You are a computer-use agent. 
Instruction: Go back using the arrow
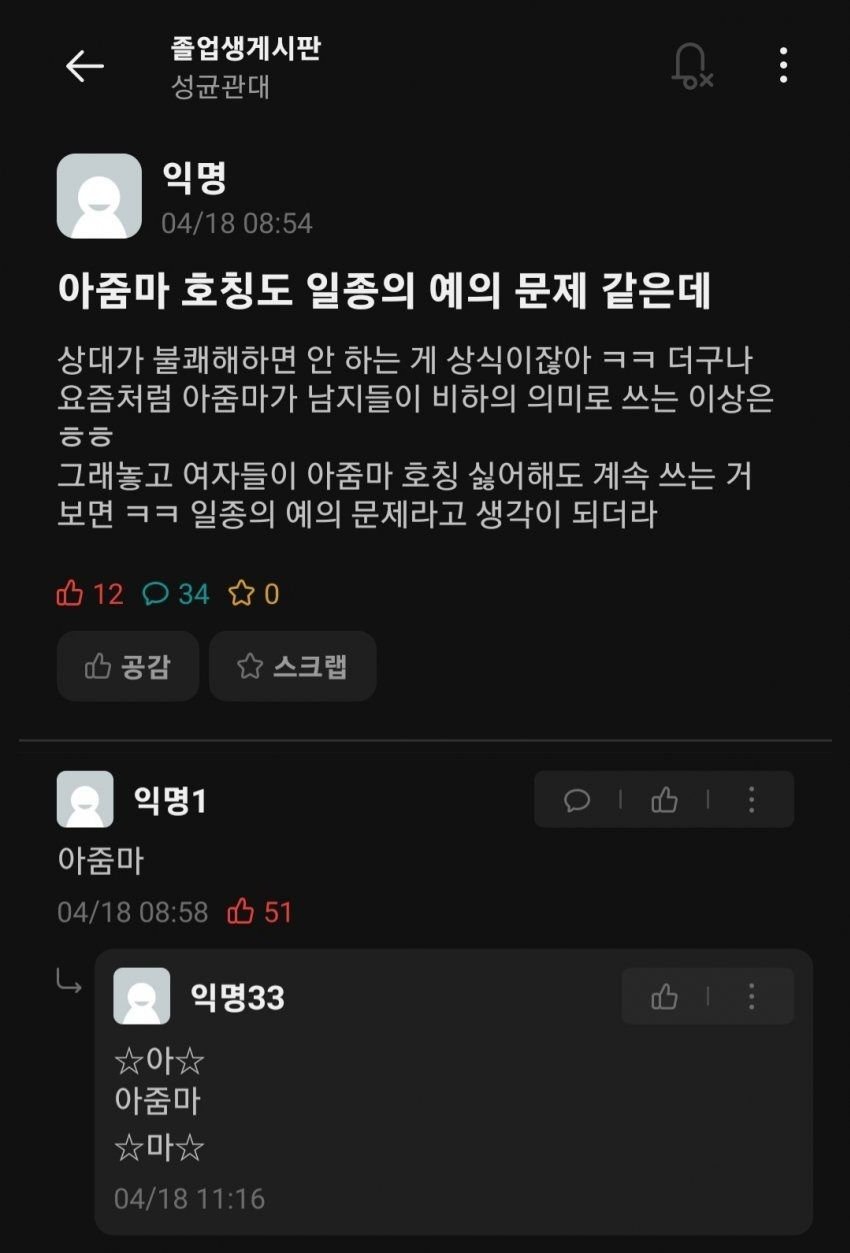tap(85, 66)
